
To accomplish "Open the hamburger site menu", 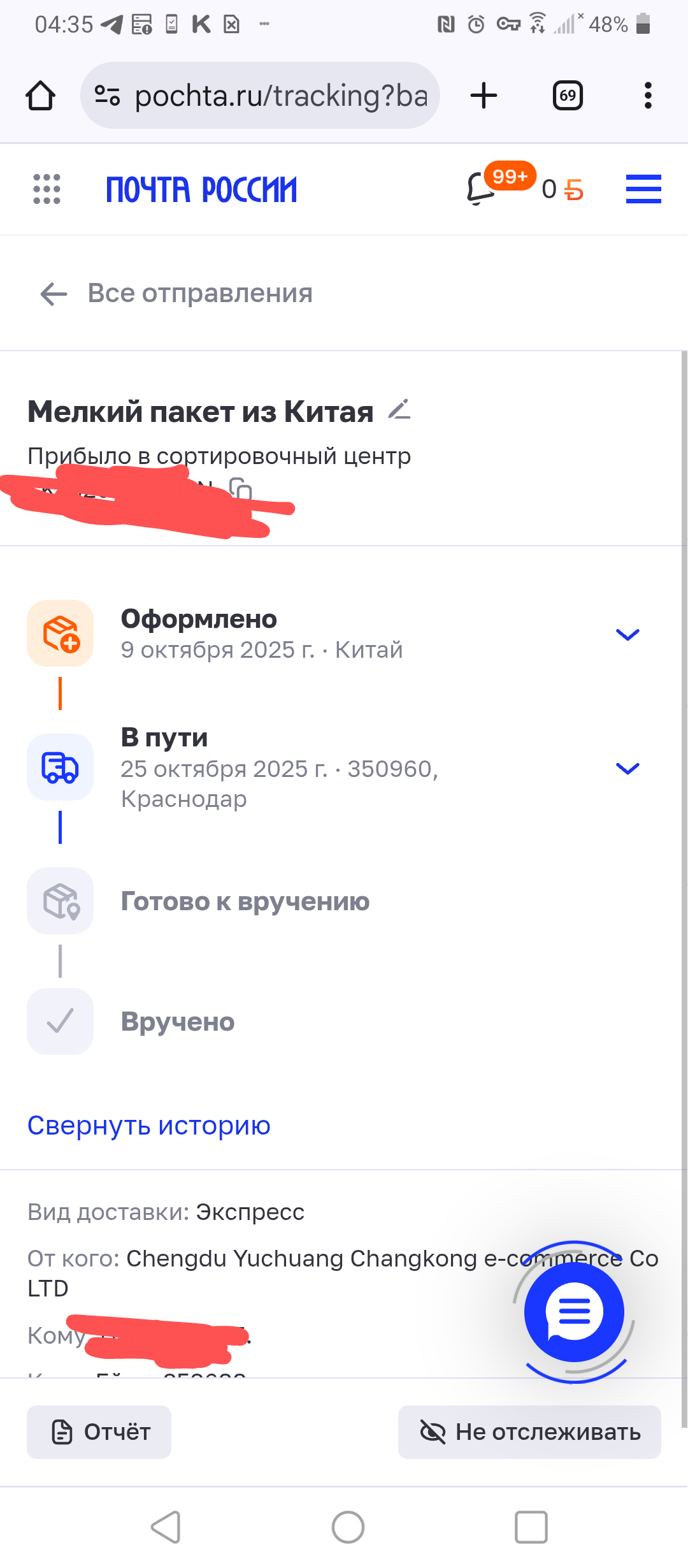I will [x=643, y=189].
